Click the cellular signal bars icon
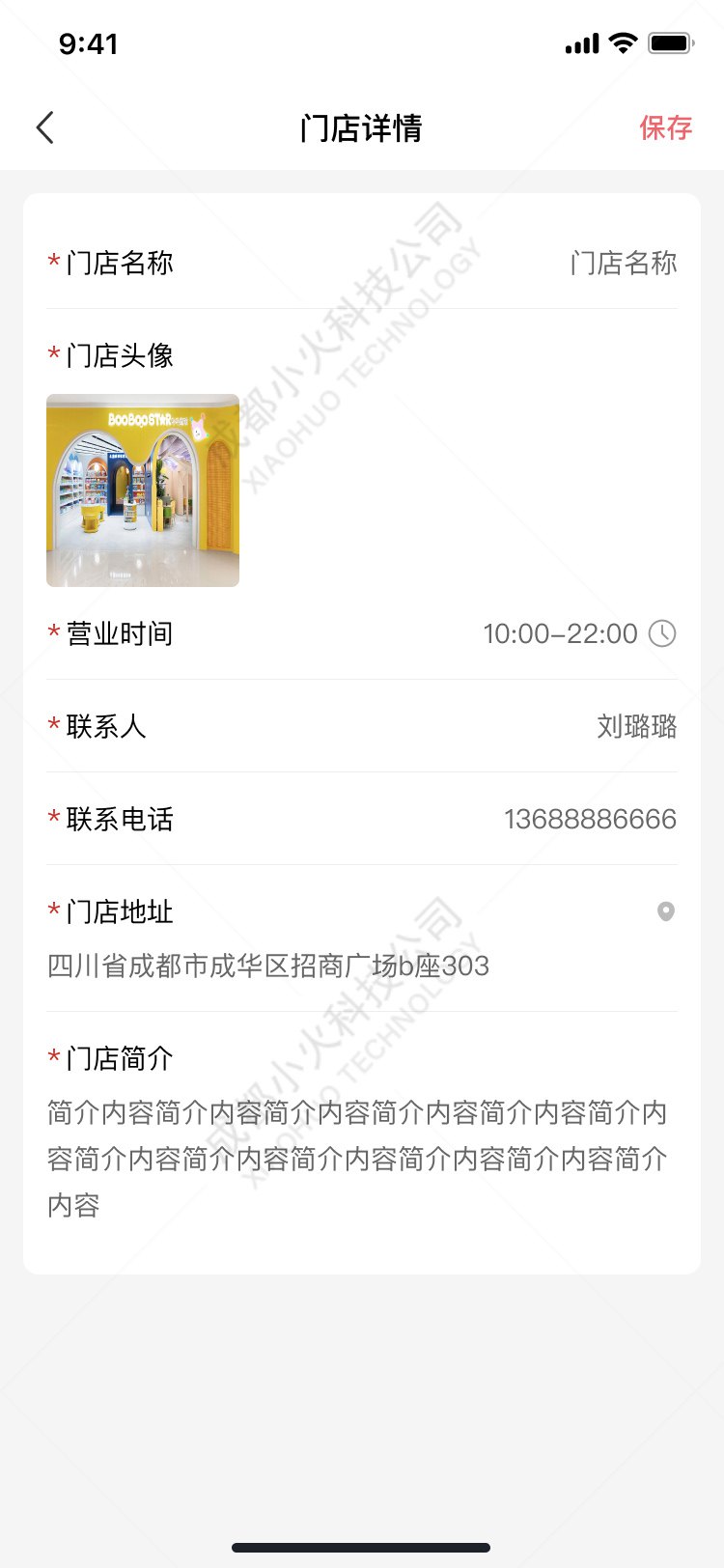The height and width of the screenshot is (1568, 724). click(x=580, y=42)
